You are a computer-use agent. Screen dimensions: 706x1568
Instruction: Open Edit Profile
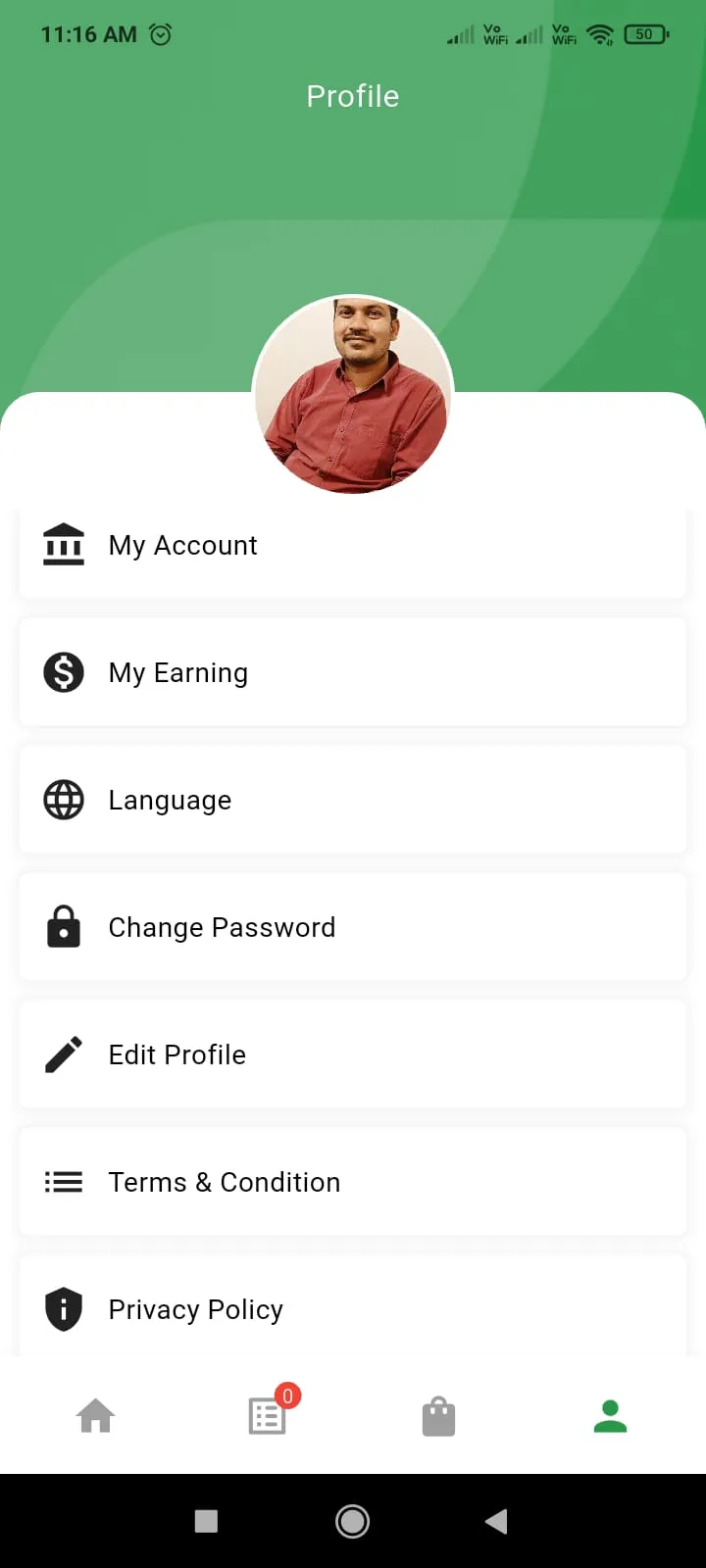(353, 1054)
